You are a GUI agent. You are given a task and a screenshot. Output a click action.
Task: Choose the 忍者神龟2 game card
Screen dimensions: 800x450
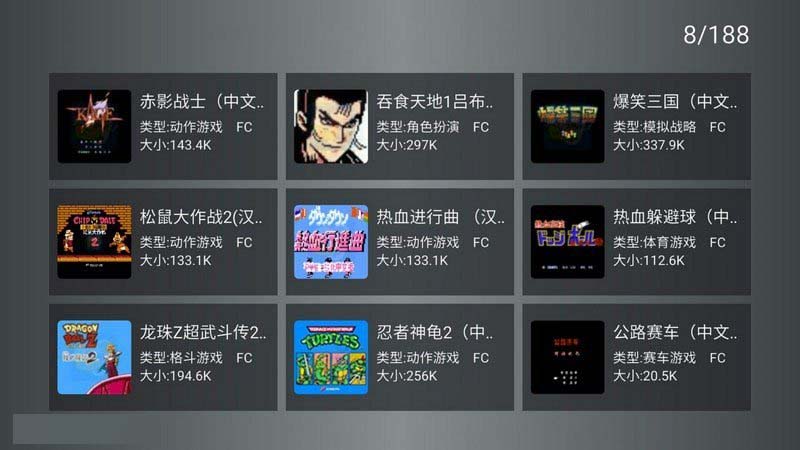coord(399,357)
